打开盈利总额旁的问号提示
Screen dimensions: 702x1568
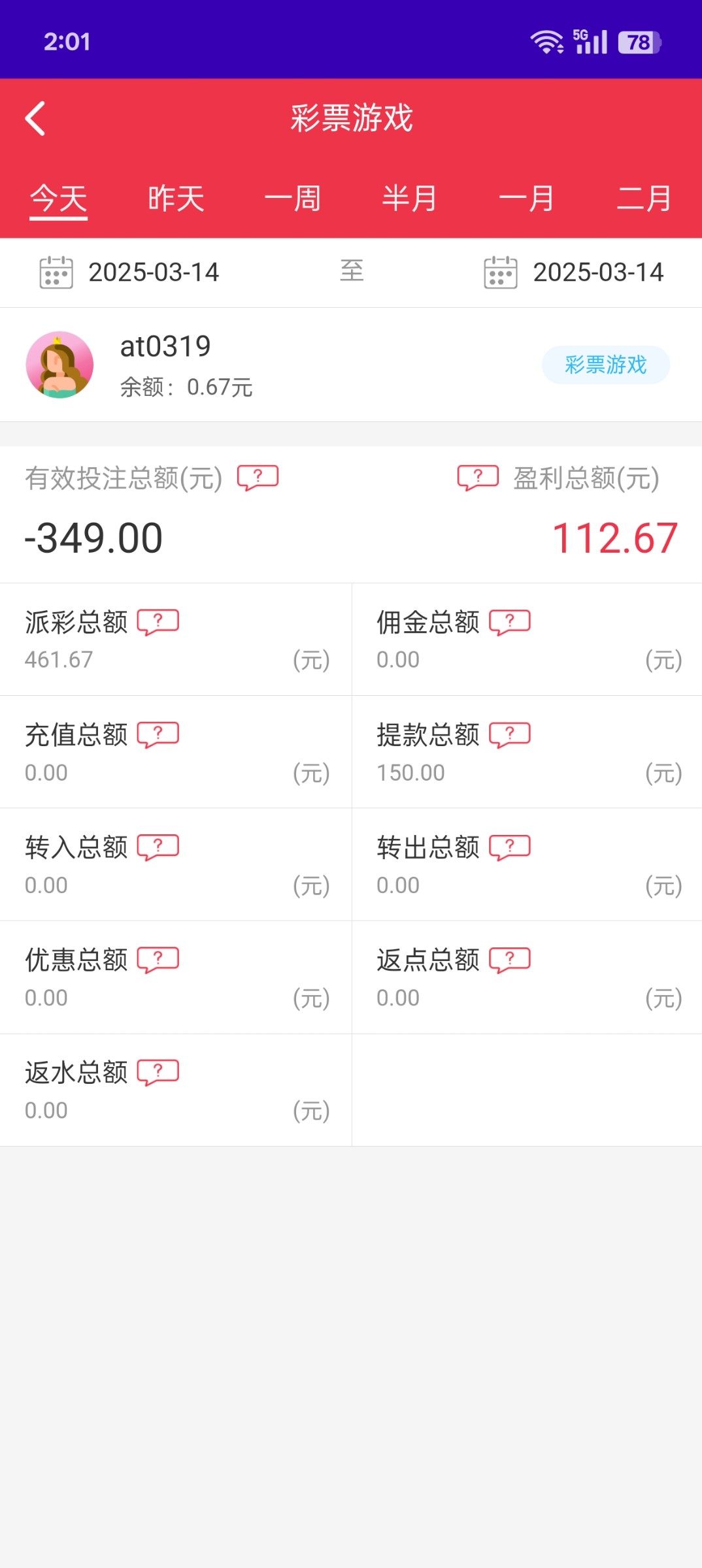476,478
